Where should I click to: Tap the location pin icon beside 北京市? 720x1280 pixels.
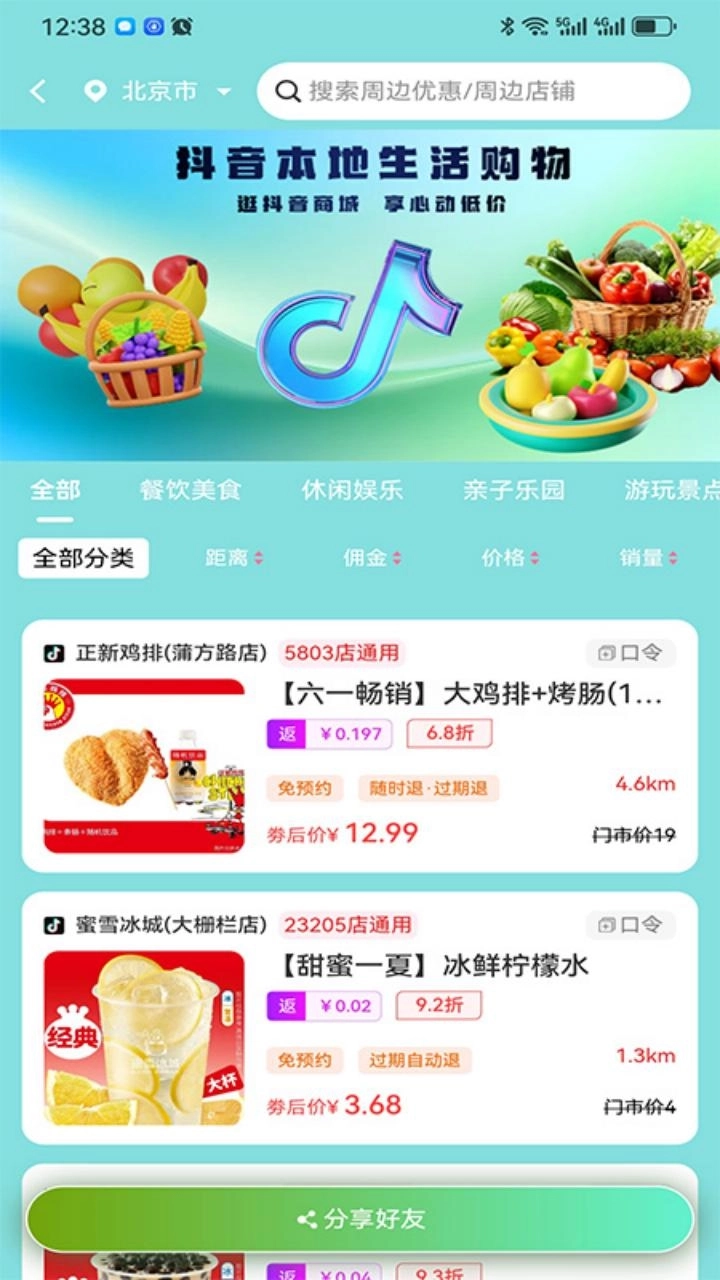point(93,90)
